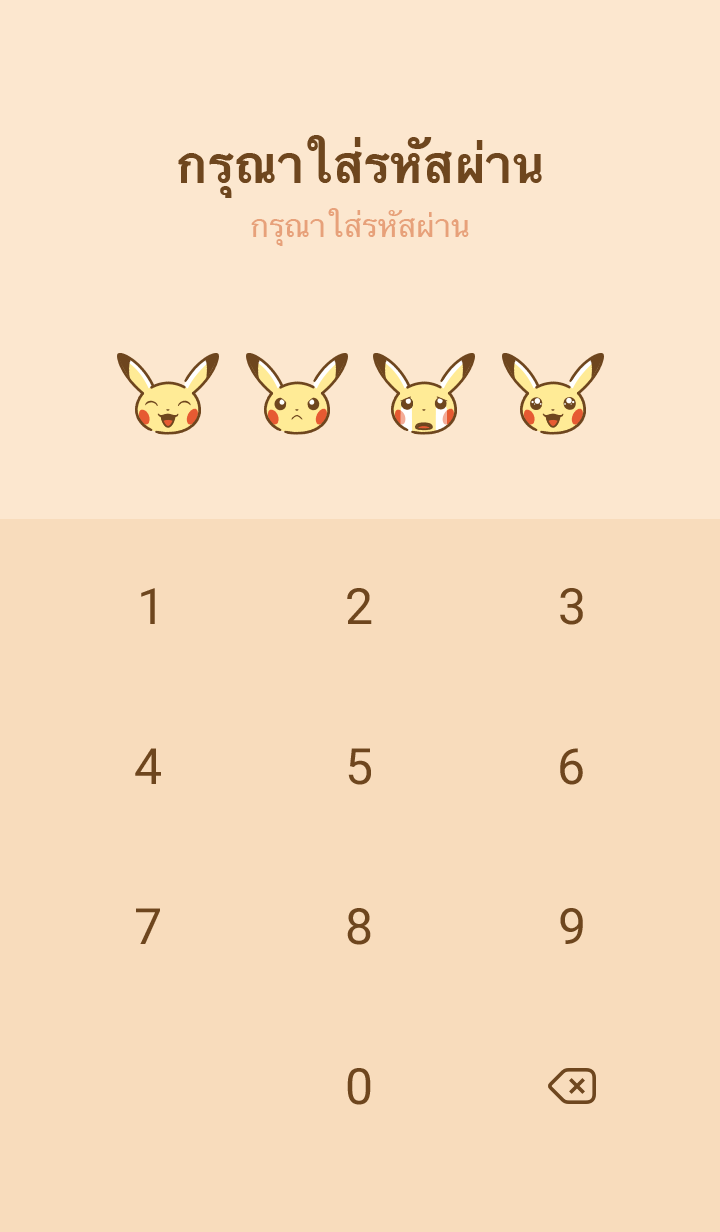The height and width of the screenshot is (1232, 720).
Task: Select number 9 on the keypad
Action: coord(571,927)
